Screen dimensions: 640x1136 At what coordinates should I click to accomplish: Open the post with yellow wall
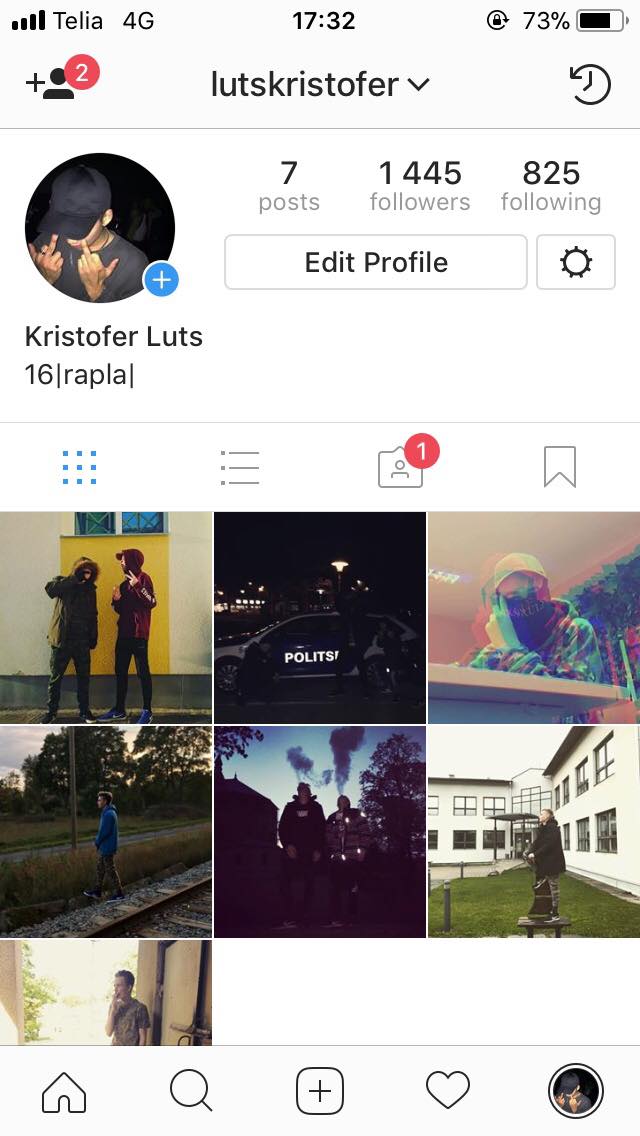[x=106, y=617]
